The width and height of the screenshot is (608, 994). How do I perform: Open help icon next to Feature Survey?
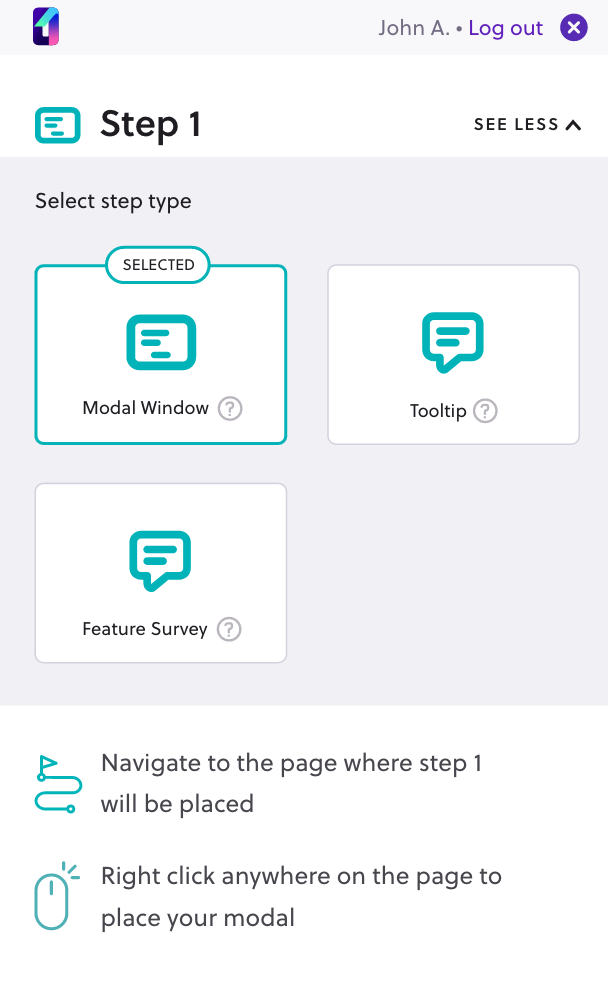230,629
